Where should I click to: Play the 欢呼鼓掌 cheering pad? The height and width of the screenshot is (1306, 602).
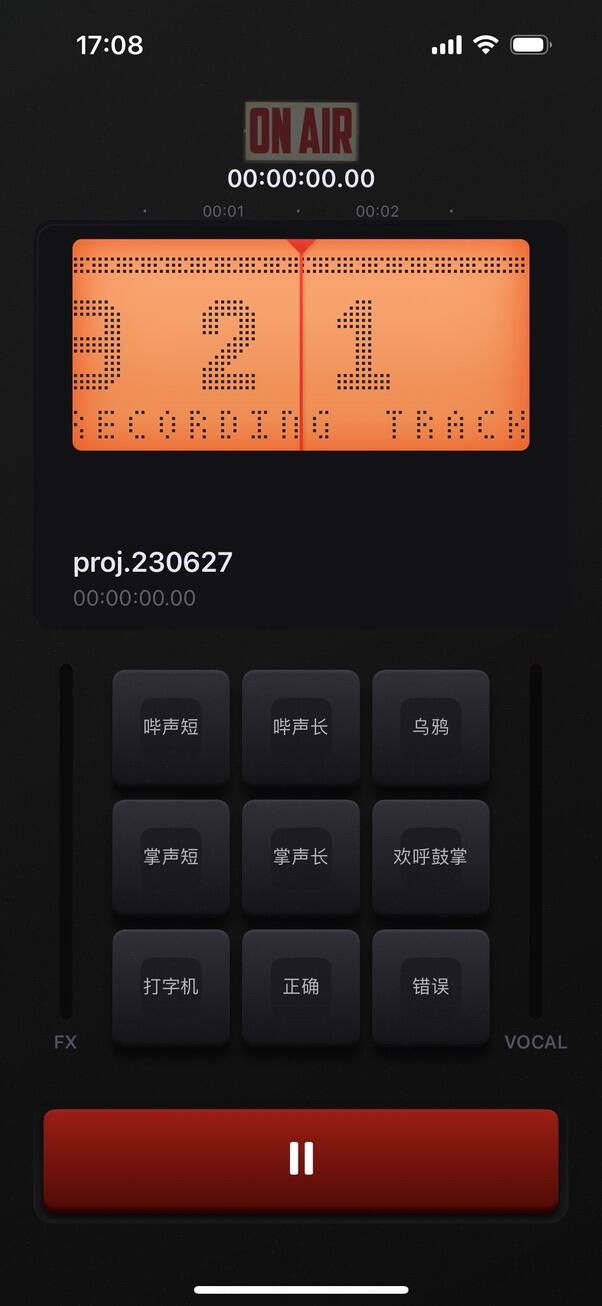pyautogui.click(x=431, y=857)
